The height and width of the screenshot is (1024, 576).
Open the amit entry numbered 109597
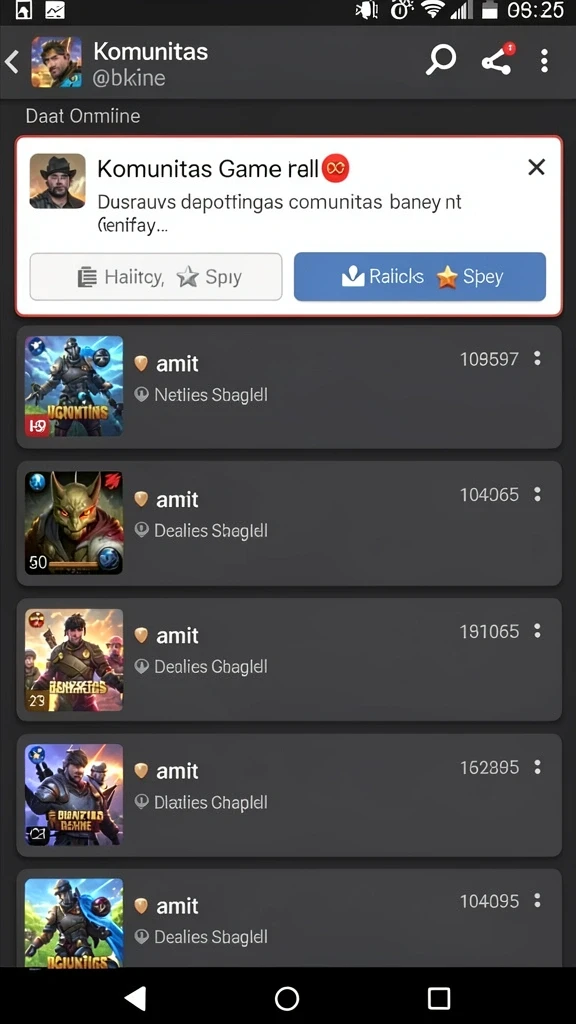pos(289,387)
